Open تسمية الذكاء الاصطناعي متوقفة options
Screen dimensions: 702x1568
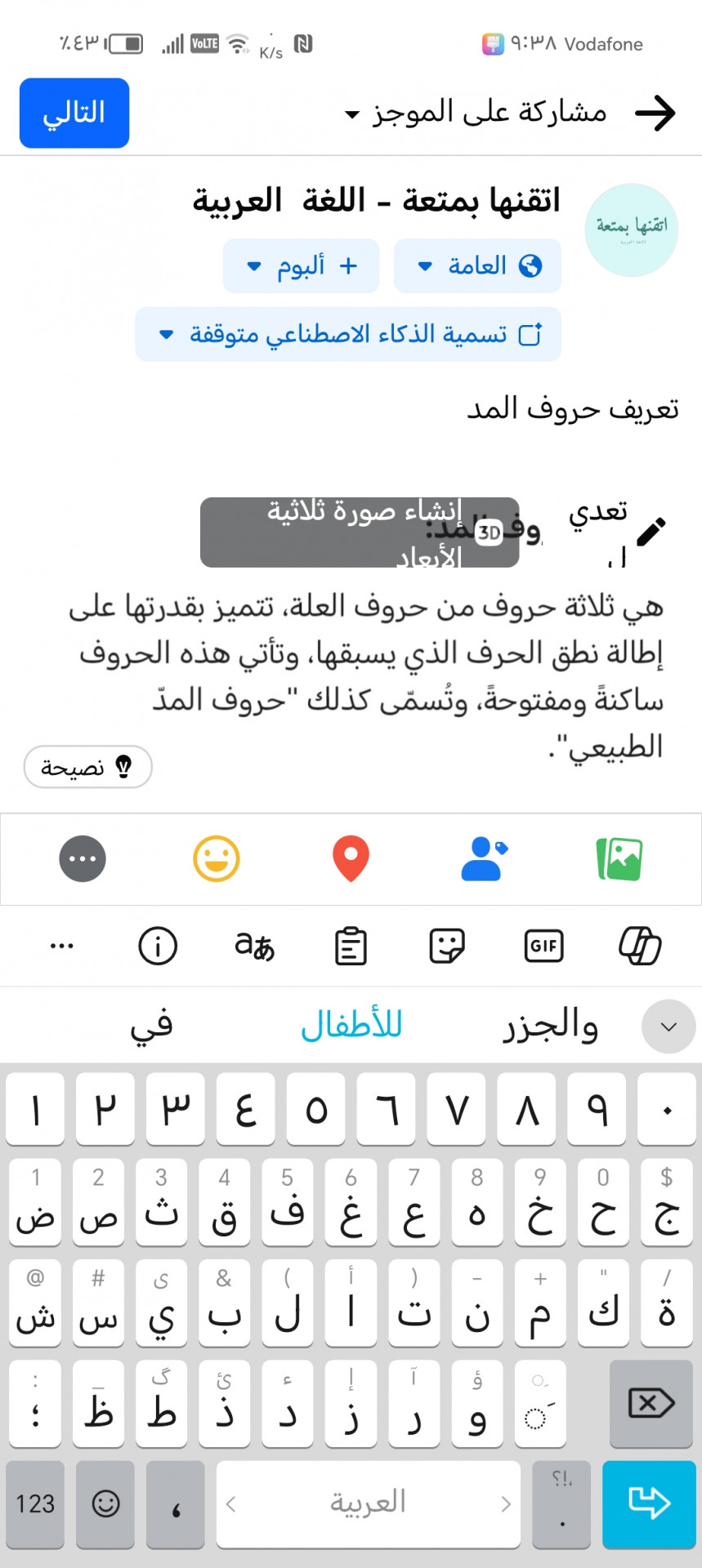coord(348,334)
